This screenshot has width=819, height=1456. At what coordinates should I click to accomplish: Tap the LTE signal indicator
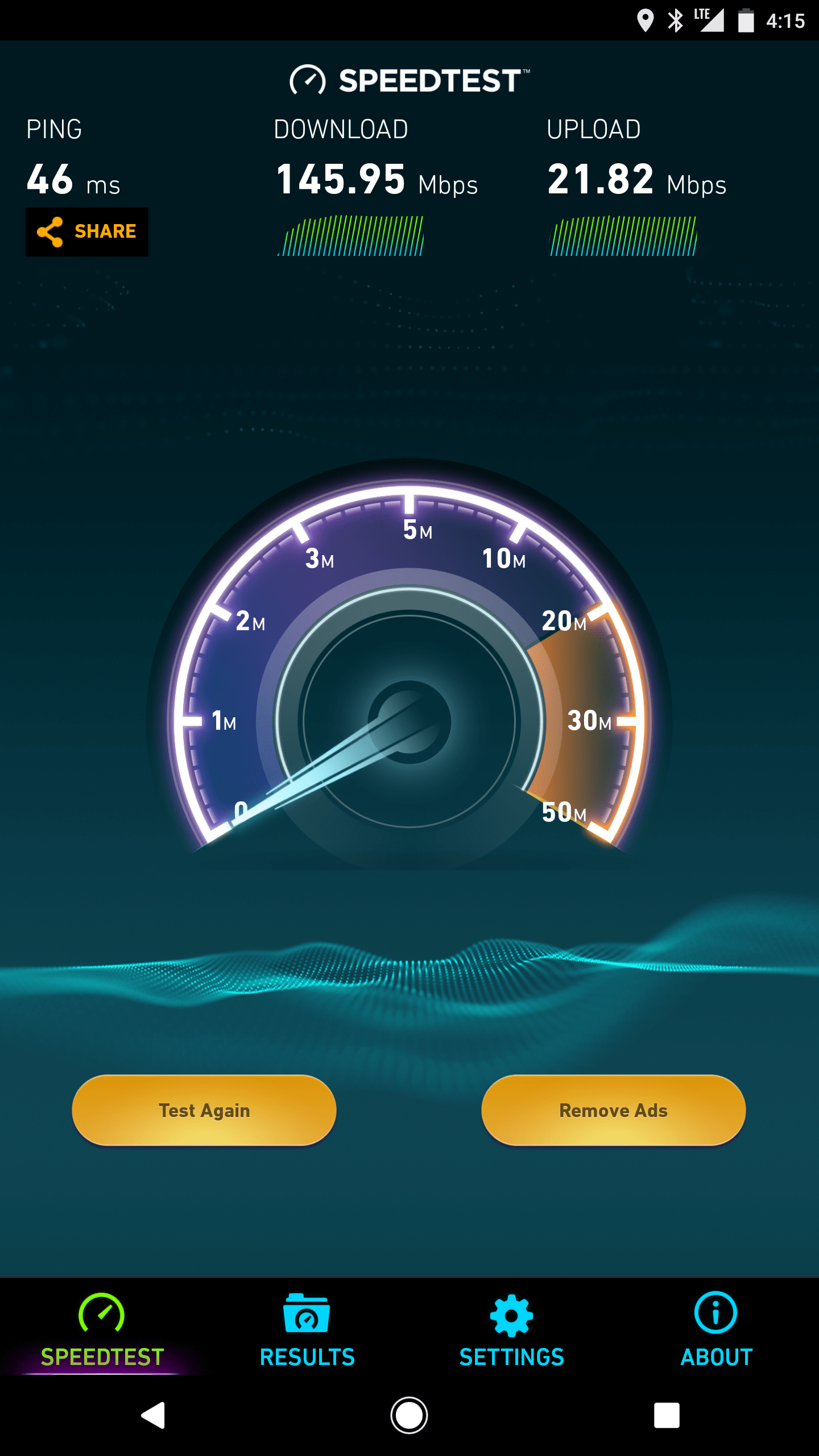click(x=710, y=20)
